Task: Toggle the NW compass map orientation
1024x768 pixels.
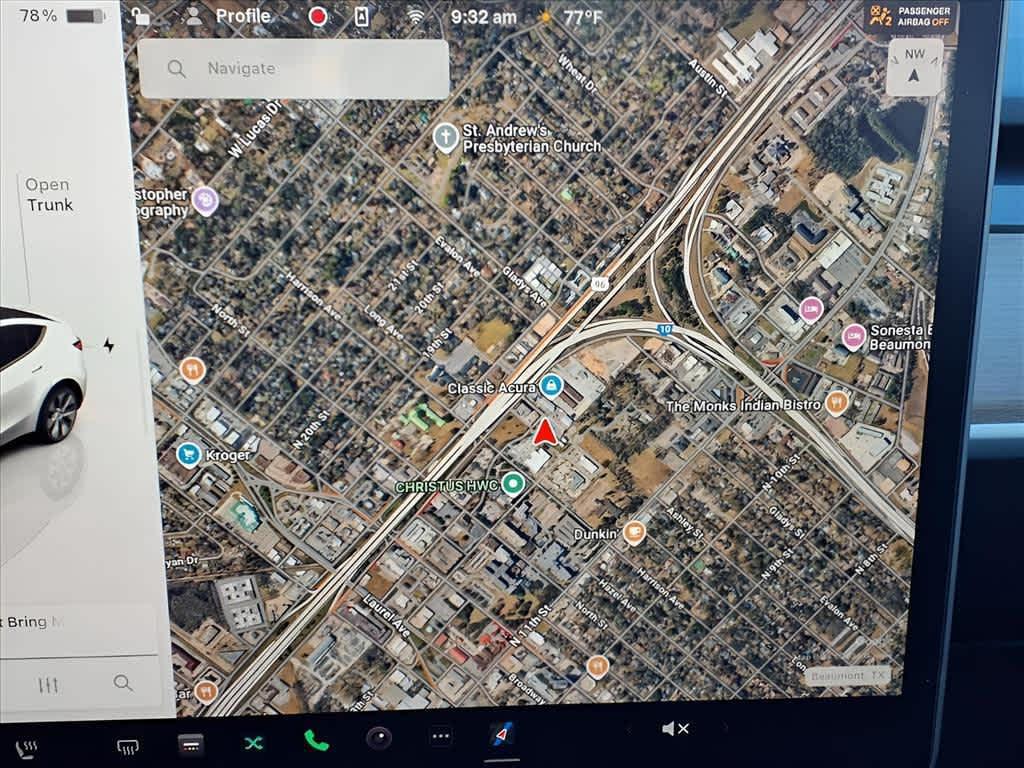Action: tap(914, 66)
